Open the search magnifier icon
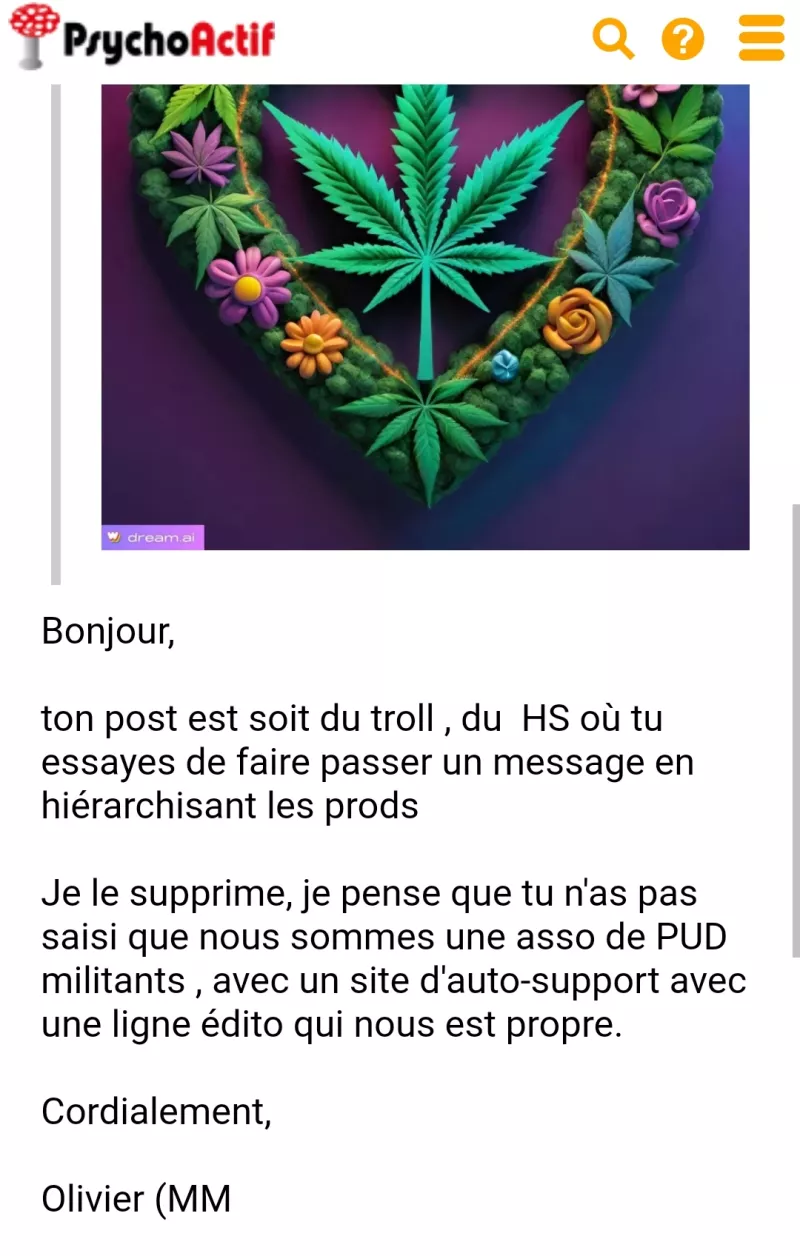 click(x=613, y=39)
